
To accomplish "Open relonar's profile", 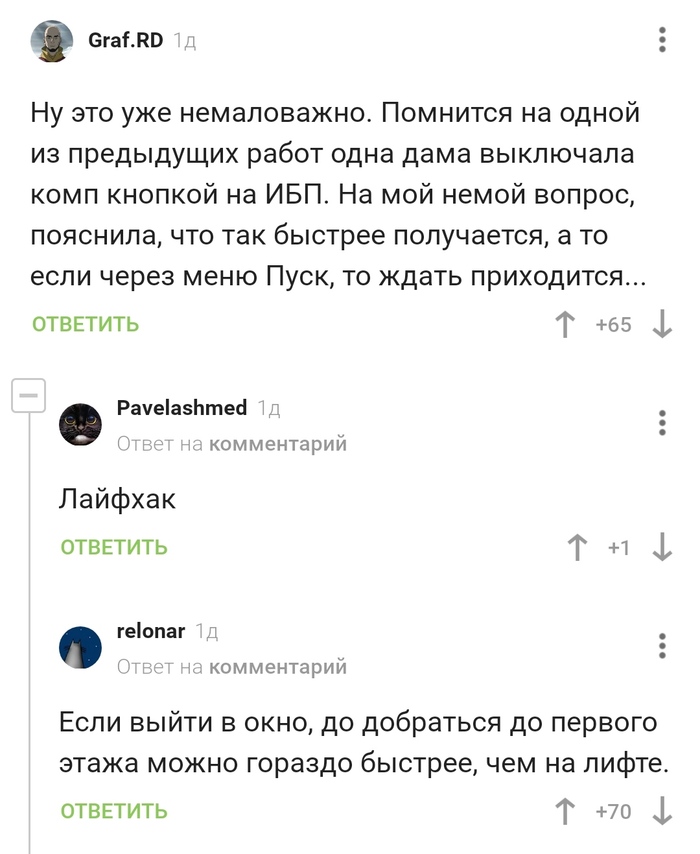I will 151,631.
